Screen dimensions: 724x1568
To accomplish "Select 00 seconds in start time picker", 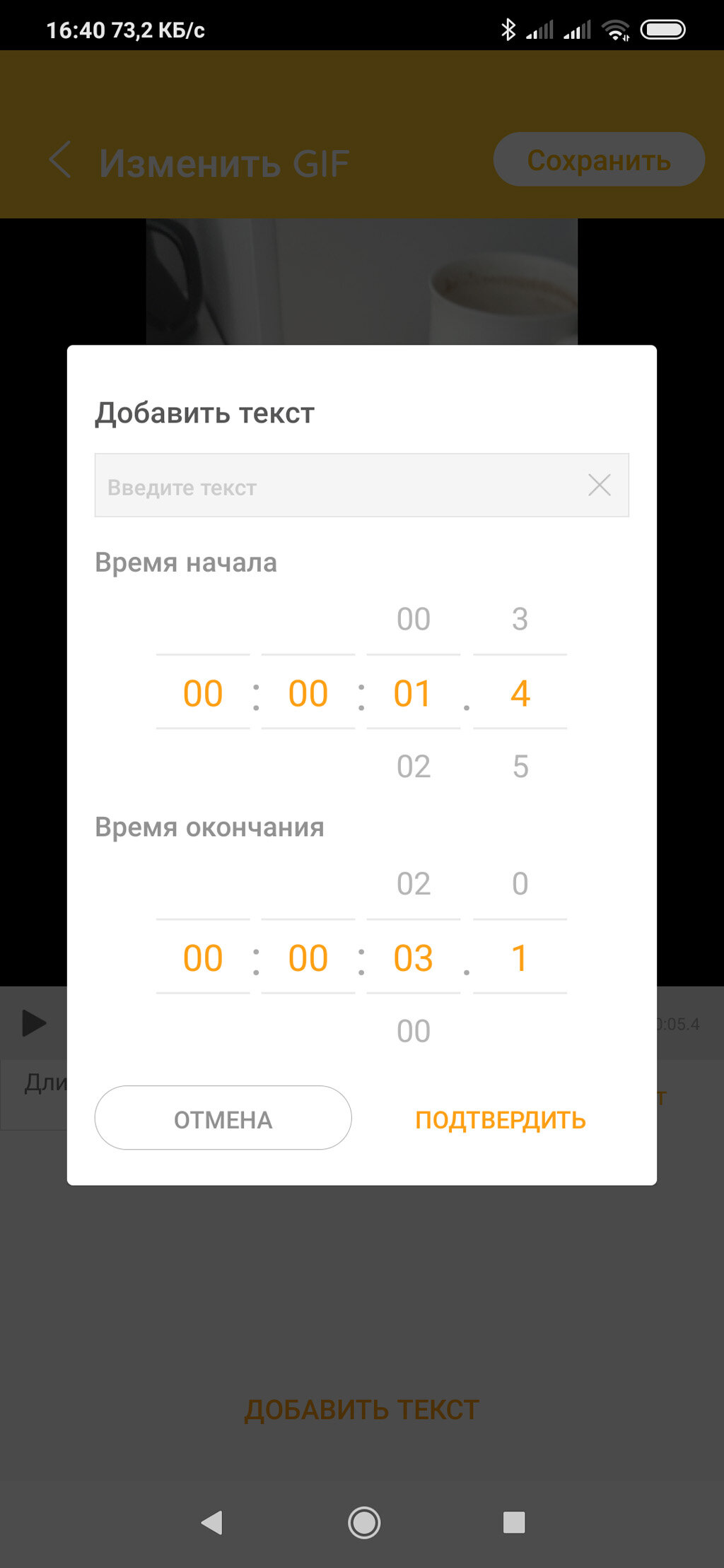I will 414,620.
